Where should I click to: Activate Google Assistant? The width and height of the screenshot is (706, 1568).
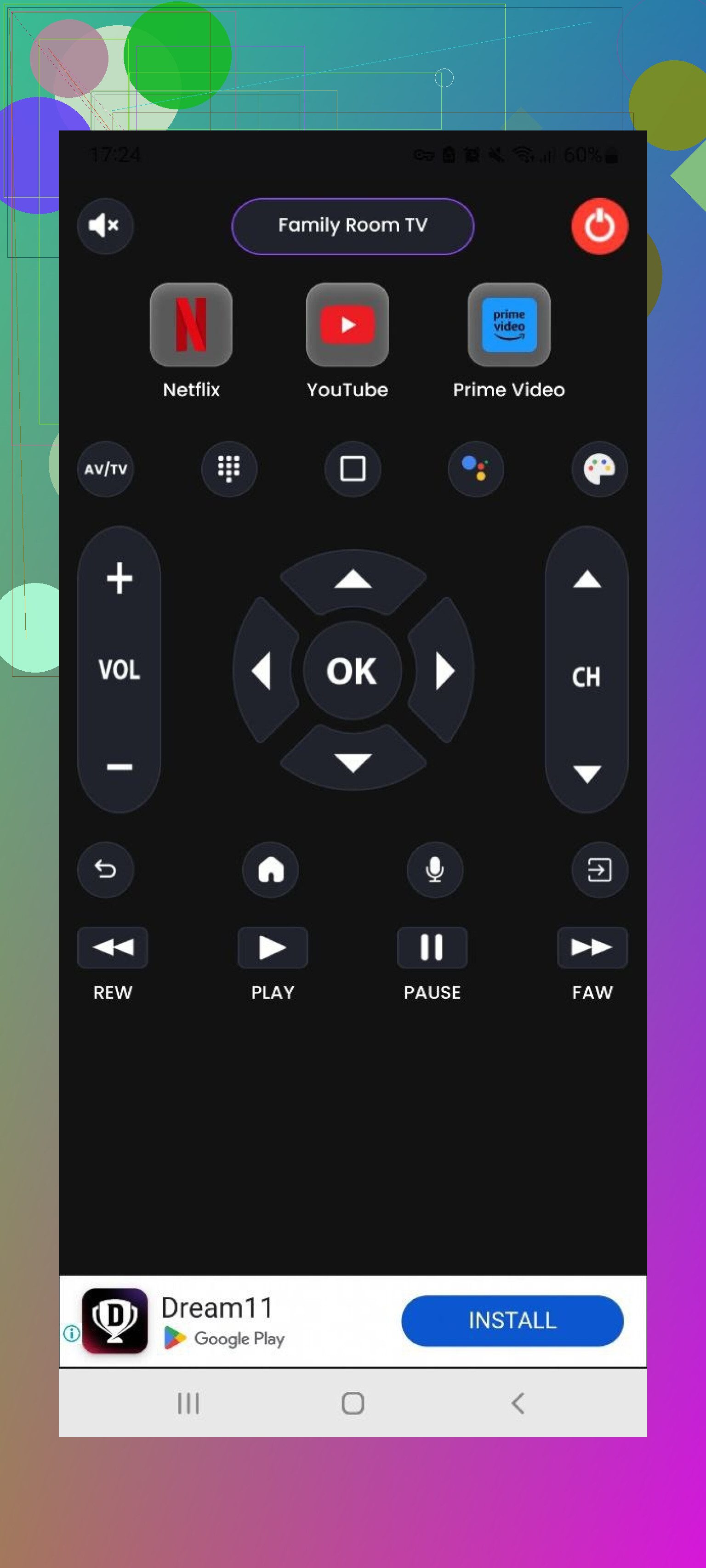point(475,469)
